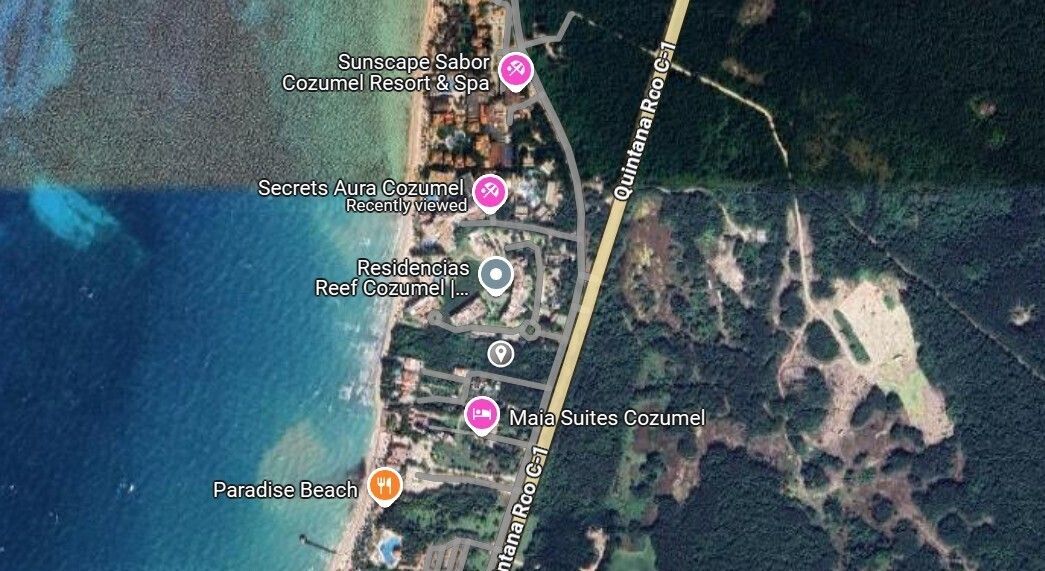Tap the Residencias Reef Cozumel pin
1045x571 pixels.
pos(496,274)
